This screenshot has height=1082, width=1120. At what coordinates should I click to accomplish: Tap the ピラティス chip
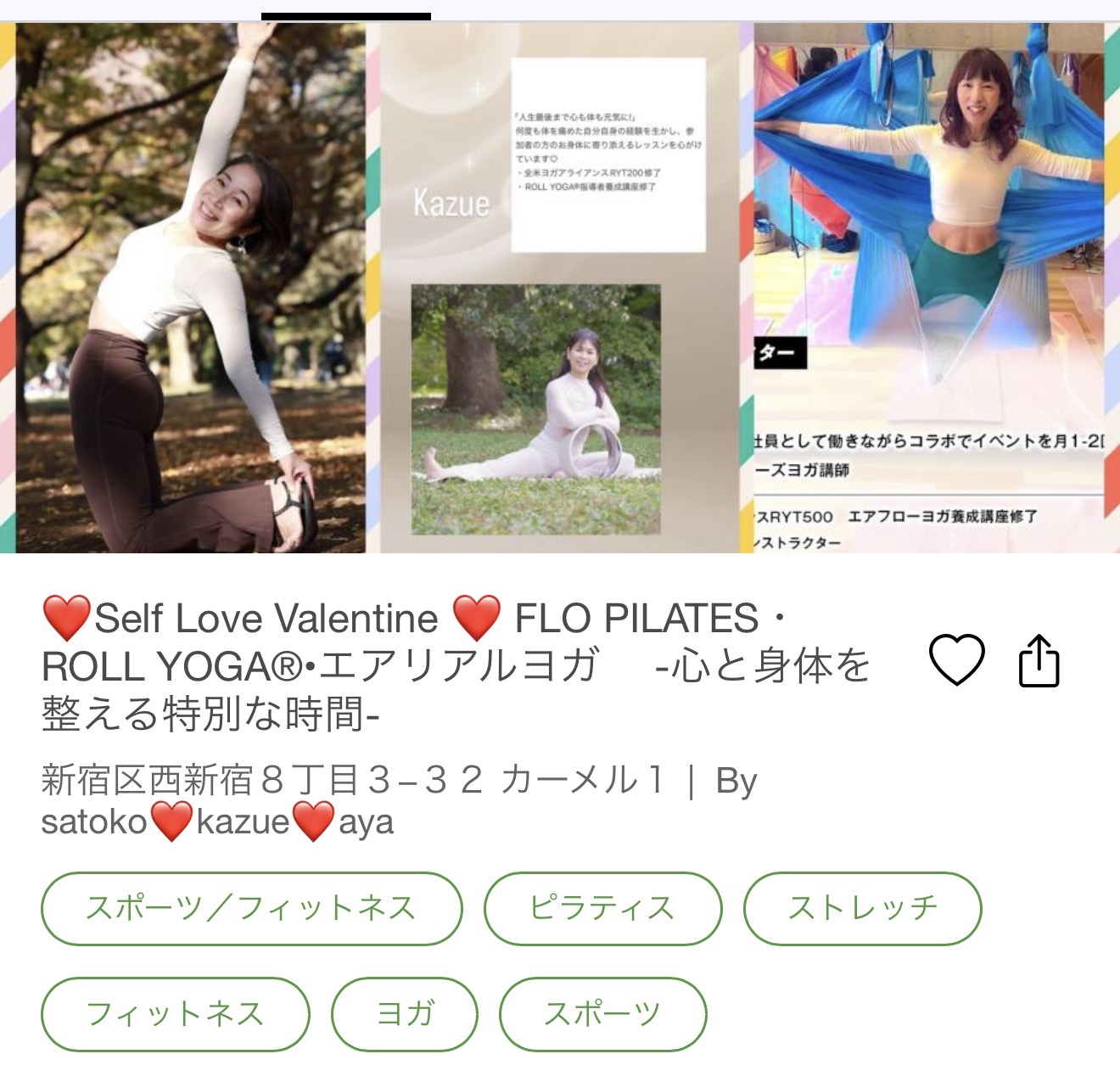(x=602, y=908)
